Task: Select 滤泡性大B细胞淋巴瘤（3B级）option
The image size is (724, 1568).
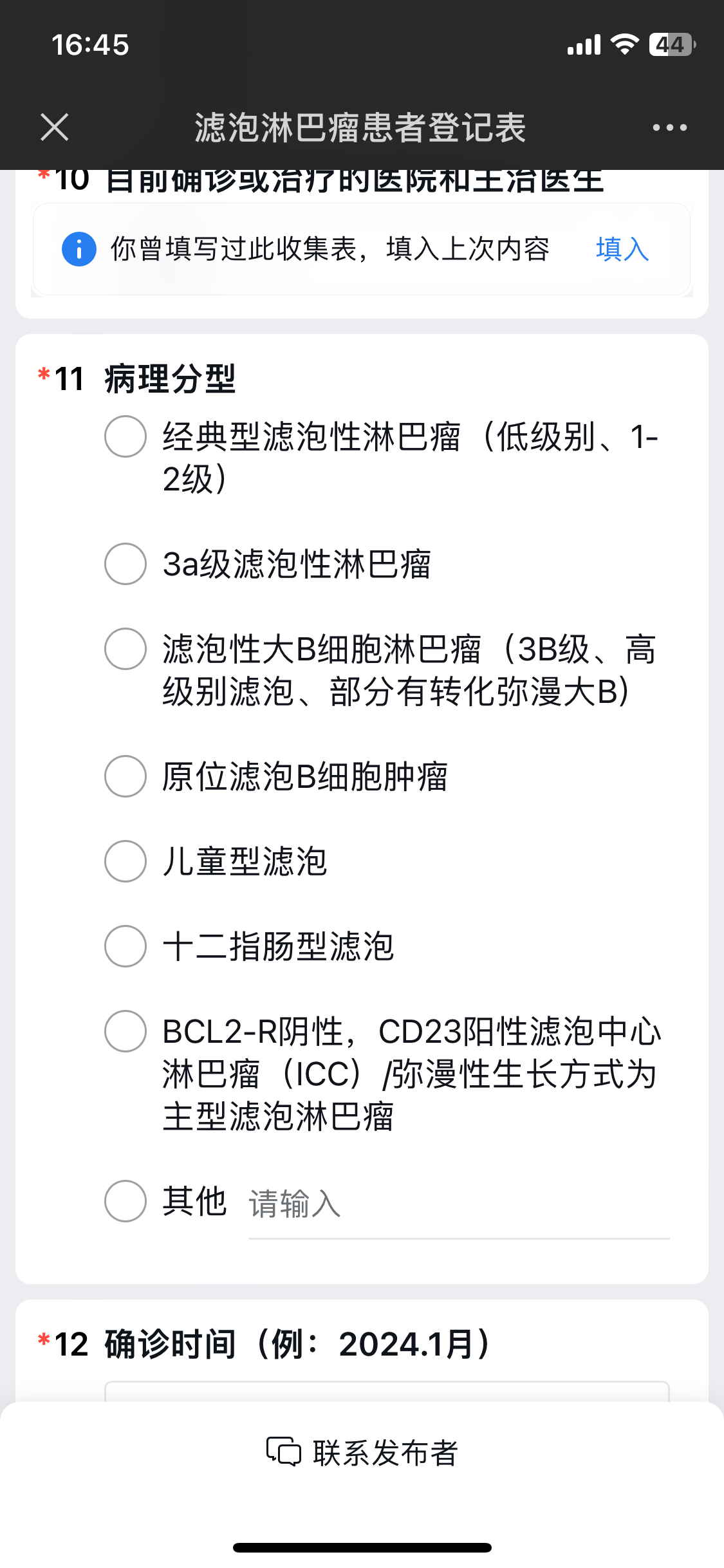Action: tap(125, 649)
